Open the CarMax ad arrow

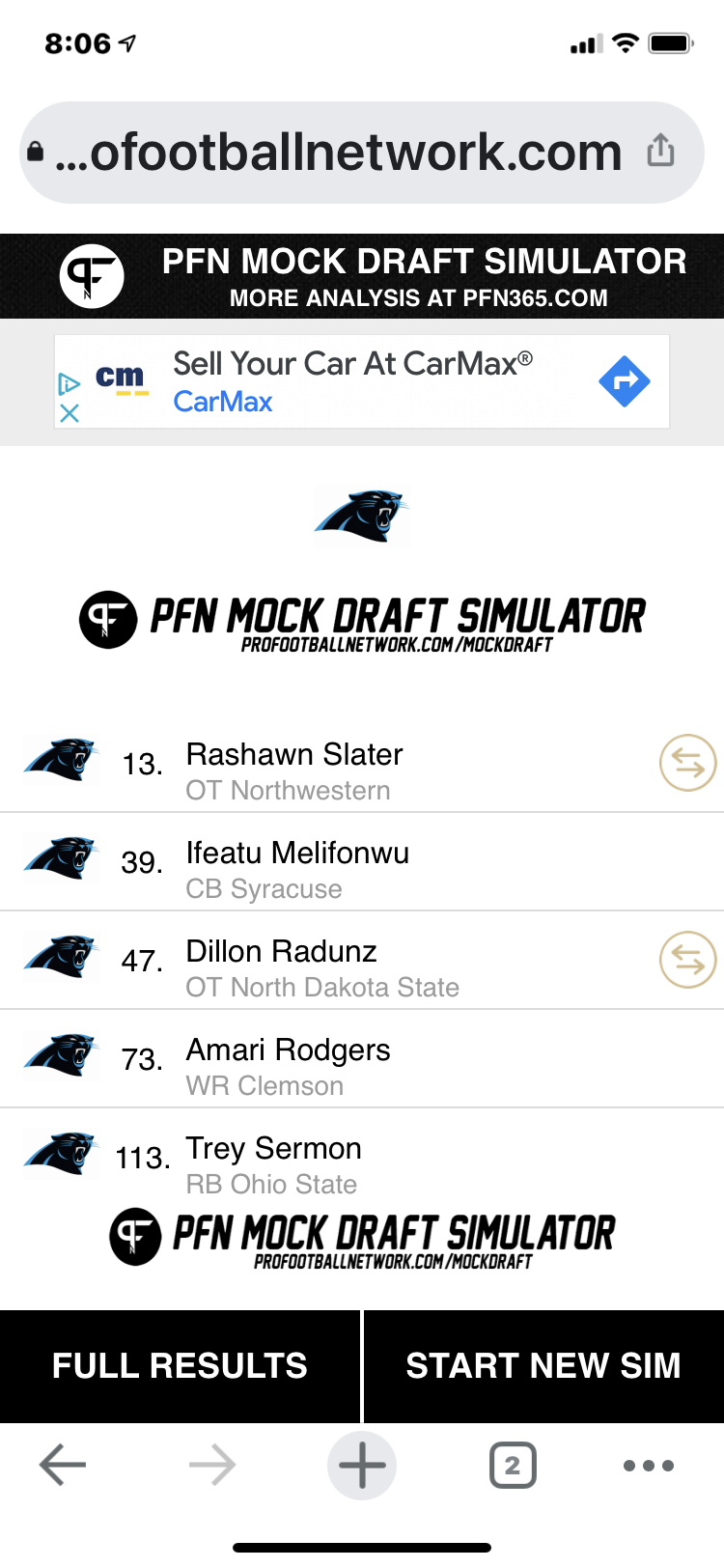pyautogui.click(x=625, y=381)
